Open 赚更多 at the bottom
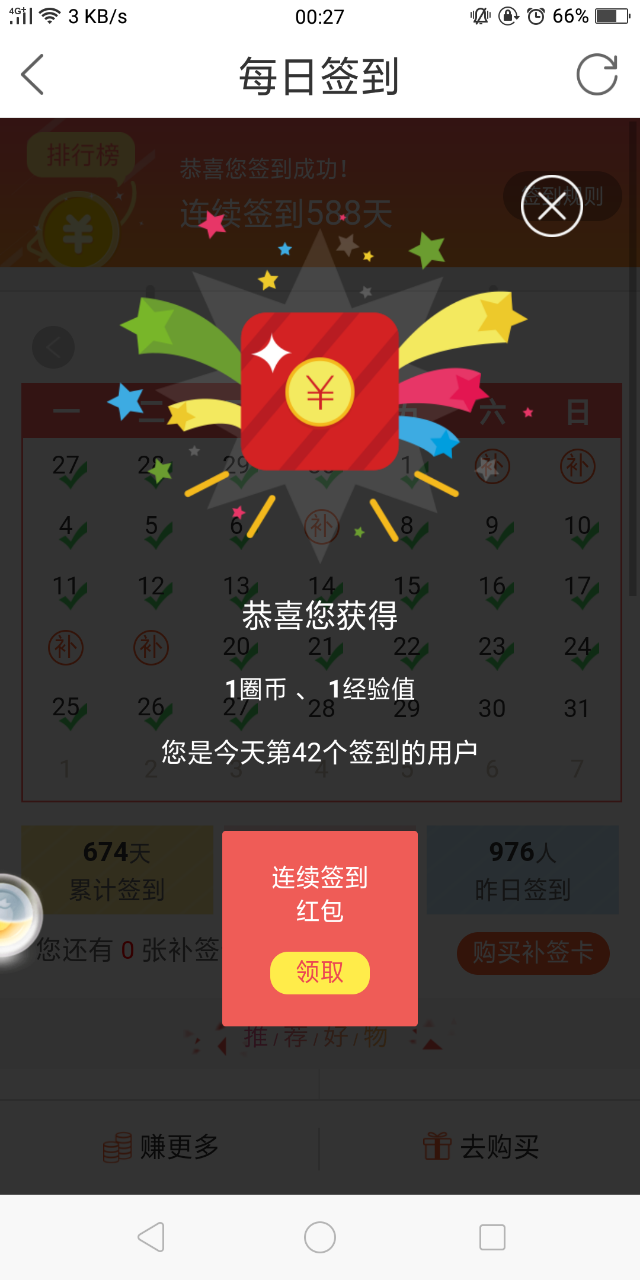 click(160, 1147)
